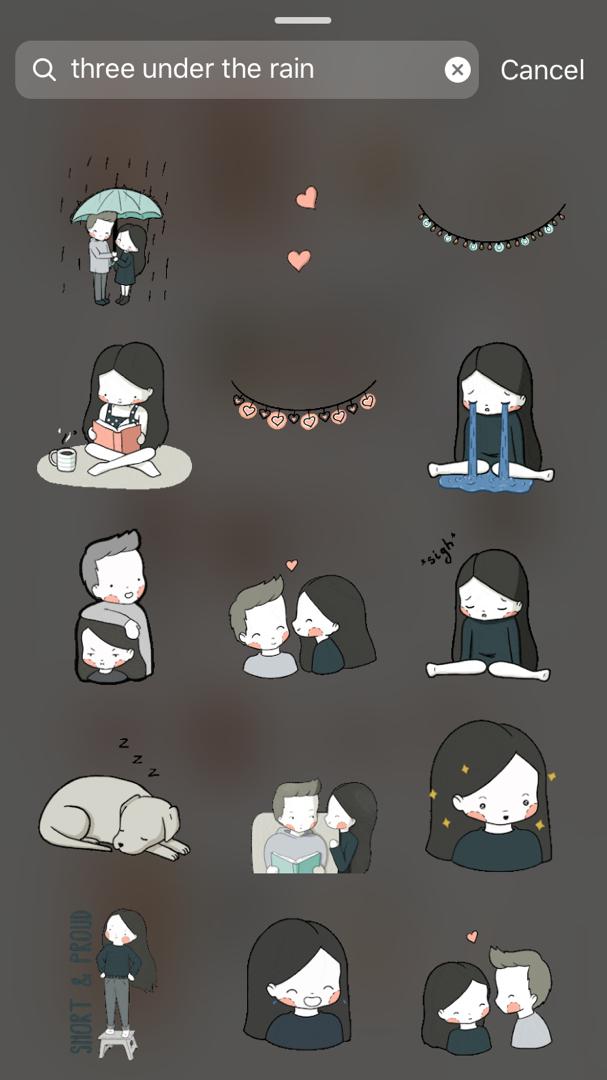Add the laughing girl with tears sticker

[x=297, y=982]
